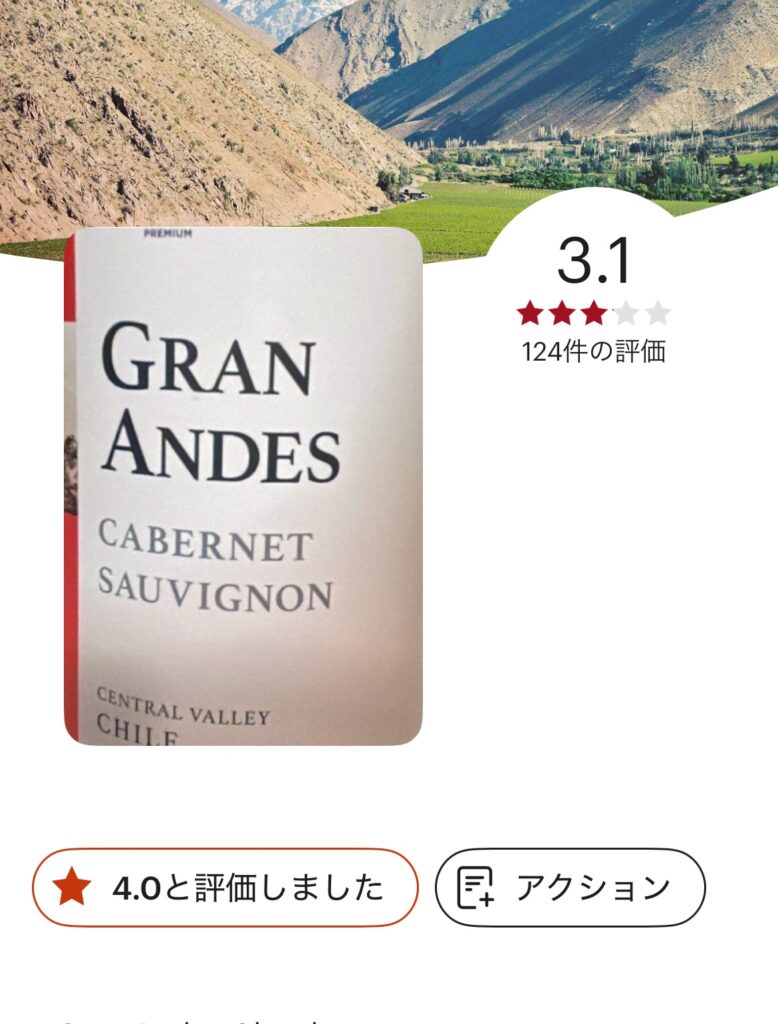The height and width of the screenshot is (1024, 778).
Task: View the Gran Andes wine label photo
Action: click(x=243, y=486)
